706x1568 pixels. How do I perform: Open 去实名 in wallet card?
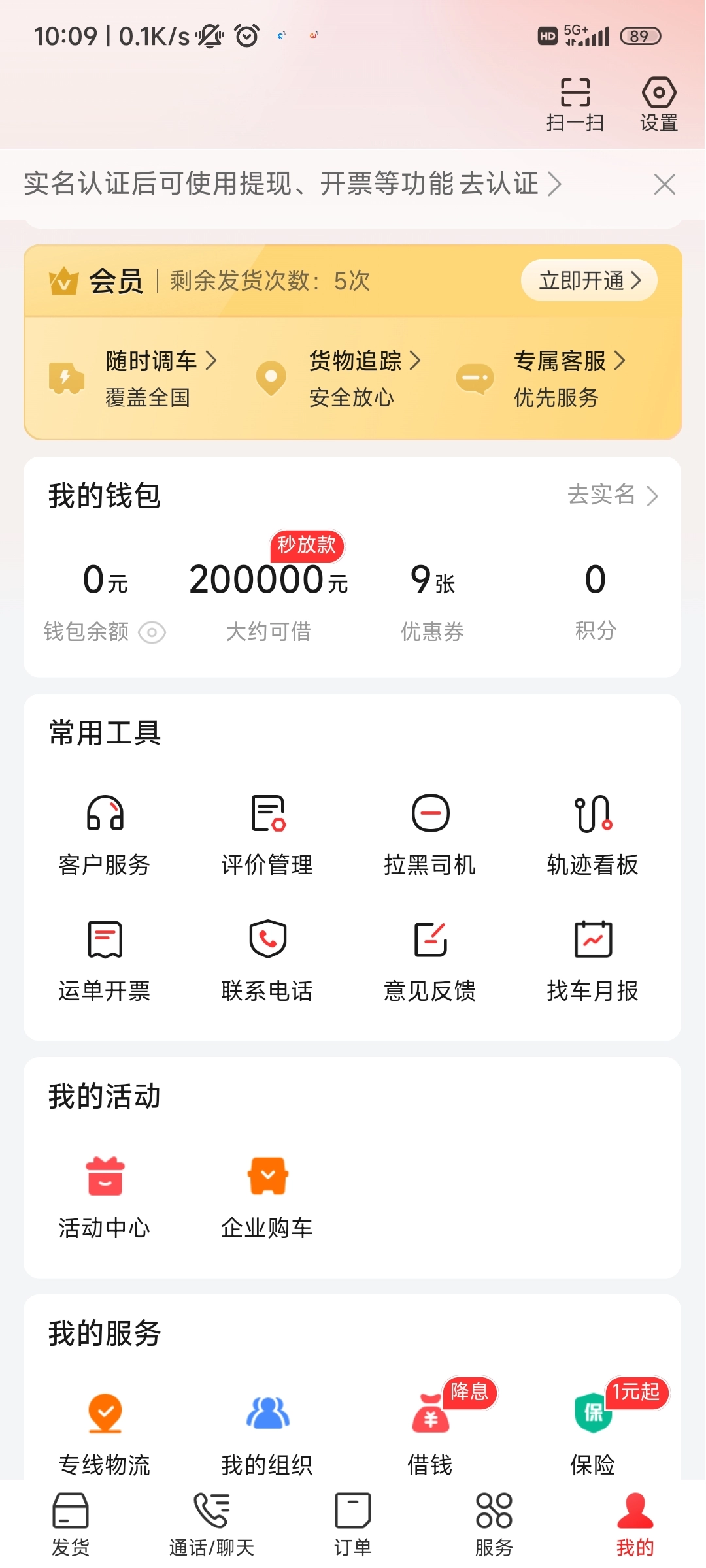pos(613,495)
